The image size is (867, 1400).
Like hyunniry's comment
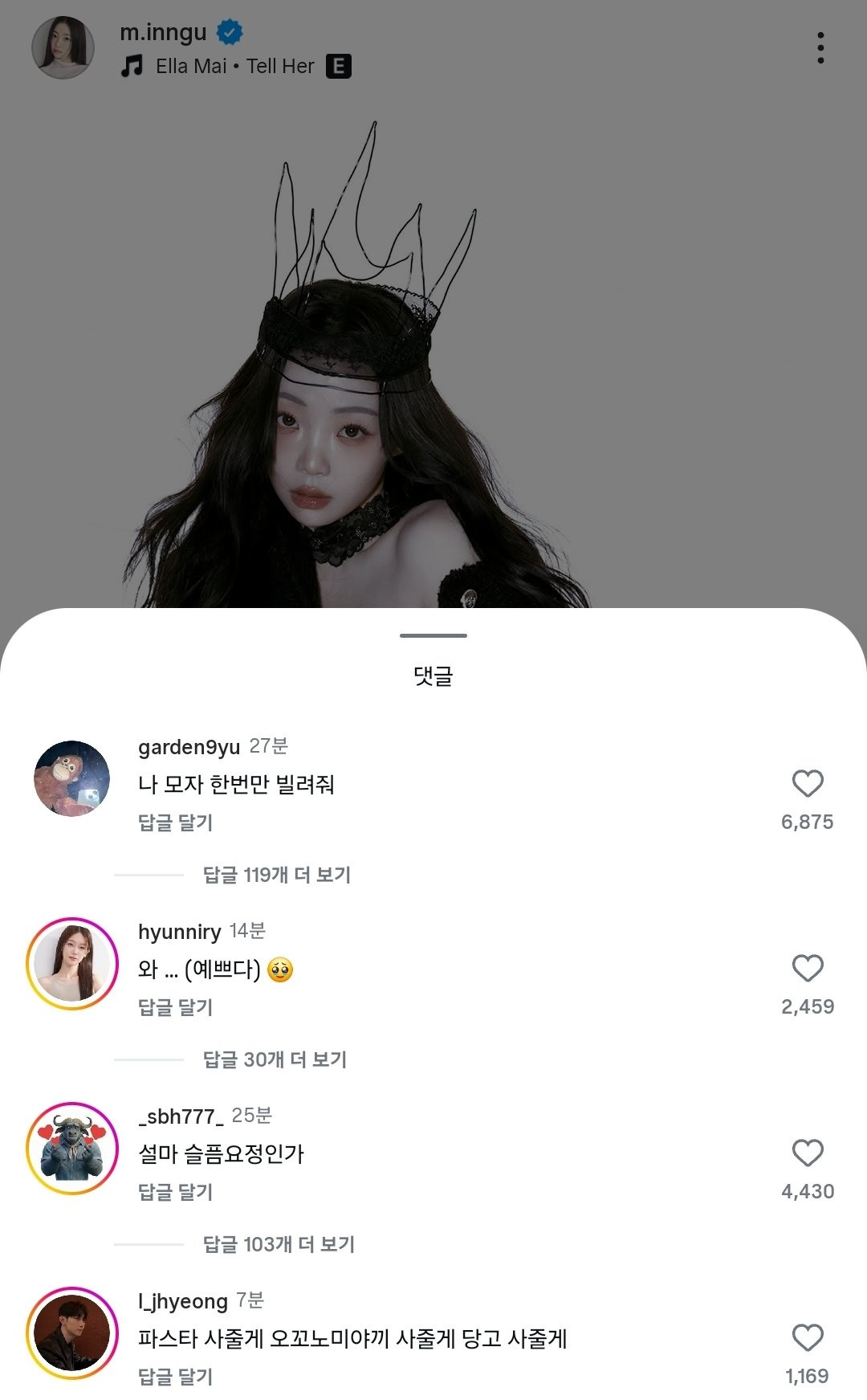[x=808, y=969]
